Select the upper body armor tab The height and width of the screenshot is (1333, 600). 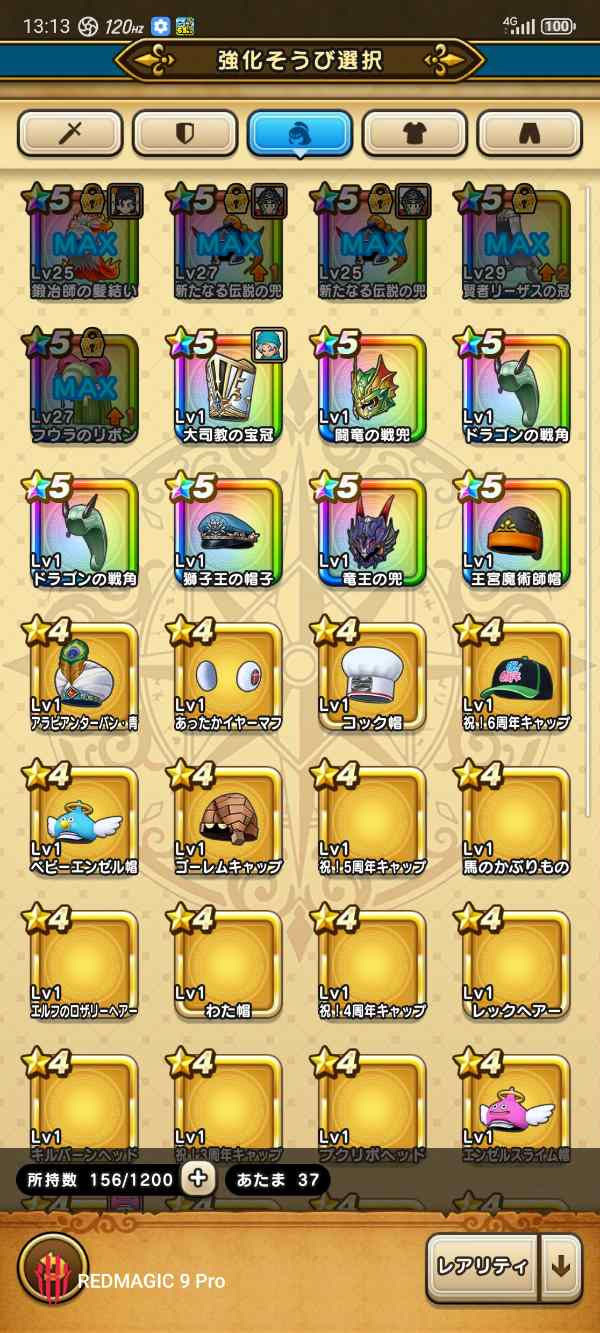(414, 134)
